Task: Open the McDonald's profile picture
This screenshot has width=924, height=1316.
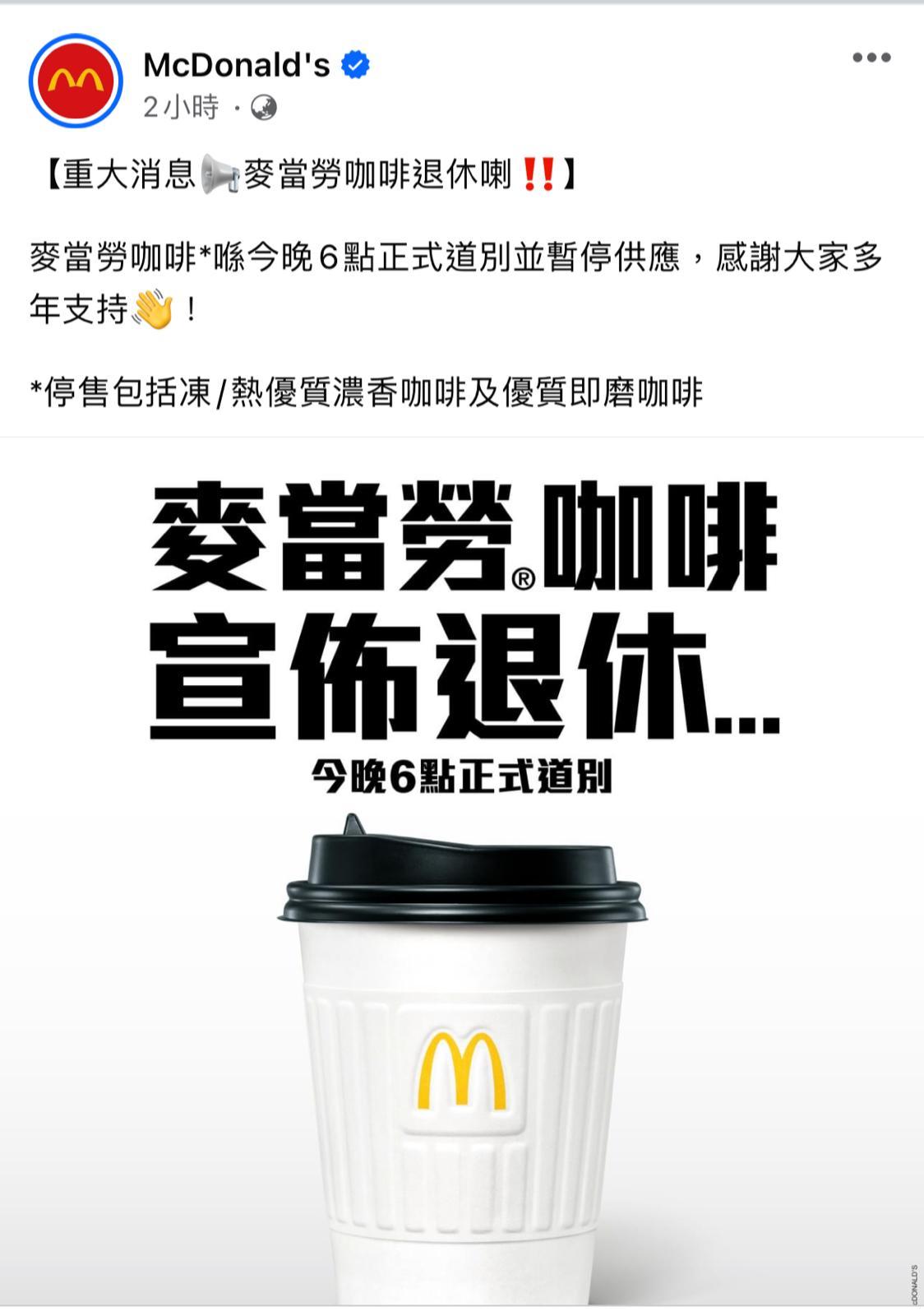Action: [x=76, y=81]
